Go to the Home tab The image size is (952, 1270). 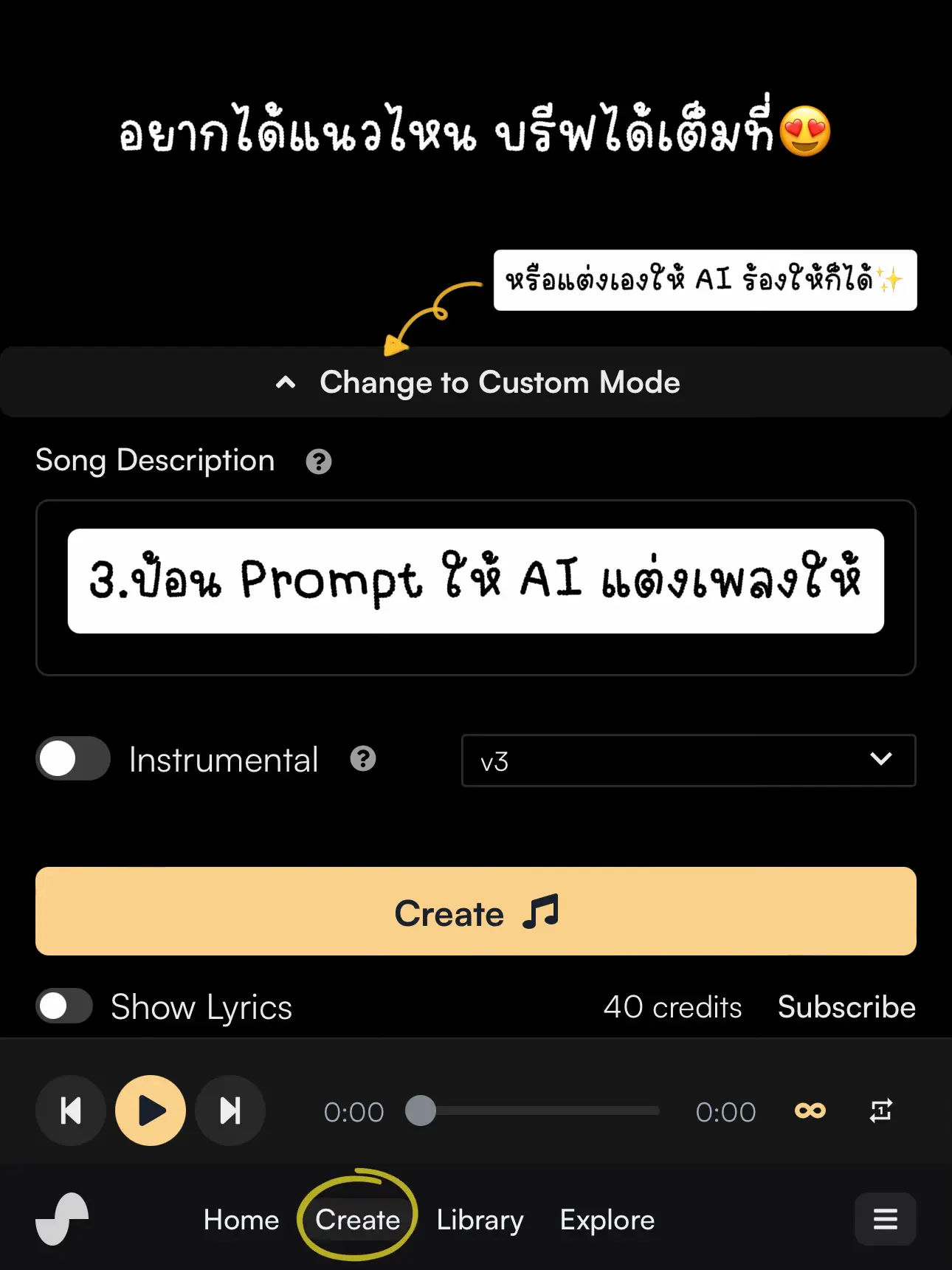point(241,1220)
